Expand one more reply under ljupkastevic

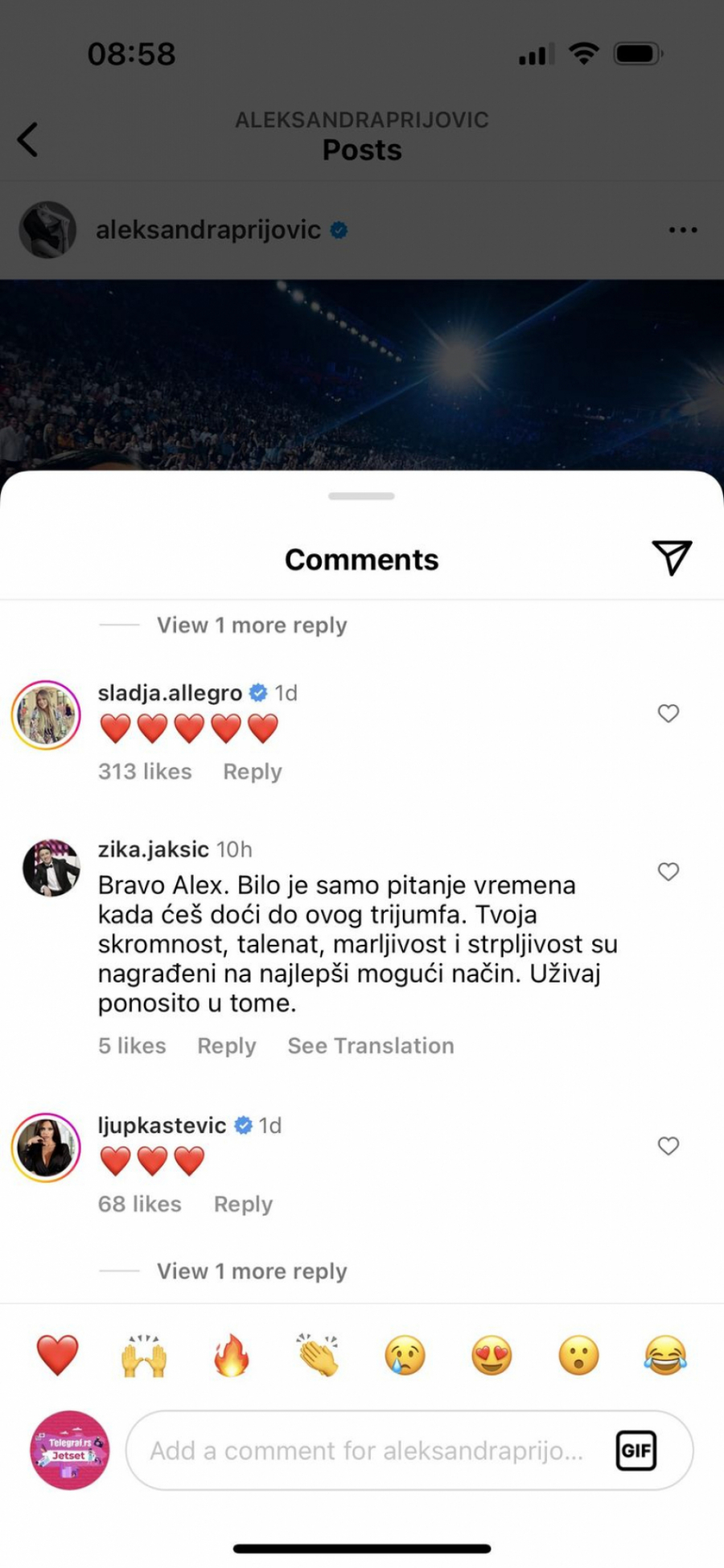(x=252, y=1271)
